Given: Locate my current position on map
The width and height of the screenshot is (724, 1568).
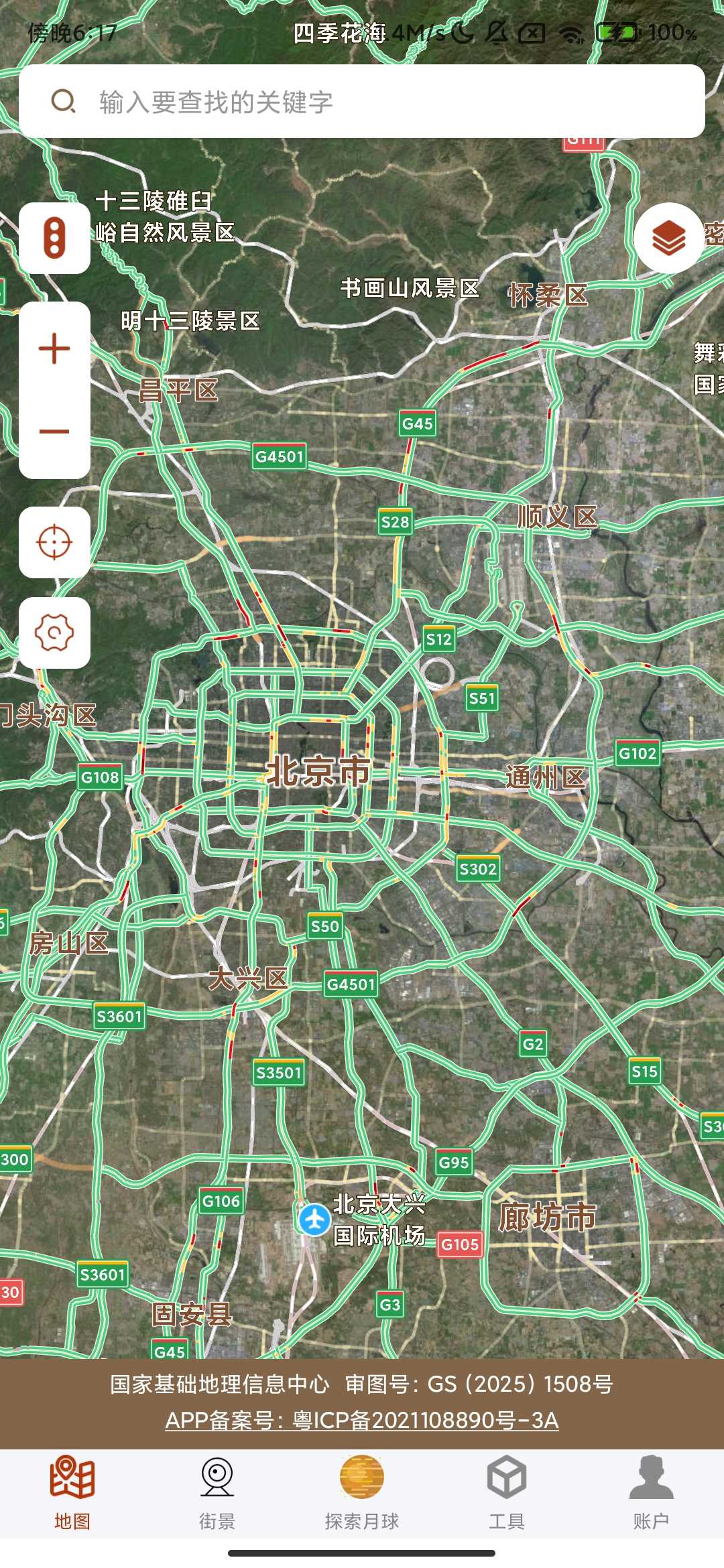Looking at the screenshot, I should 55,542.
